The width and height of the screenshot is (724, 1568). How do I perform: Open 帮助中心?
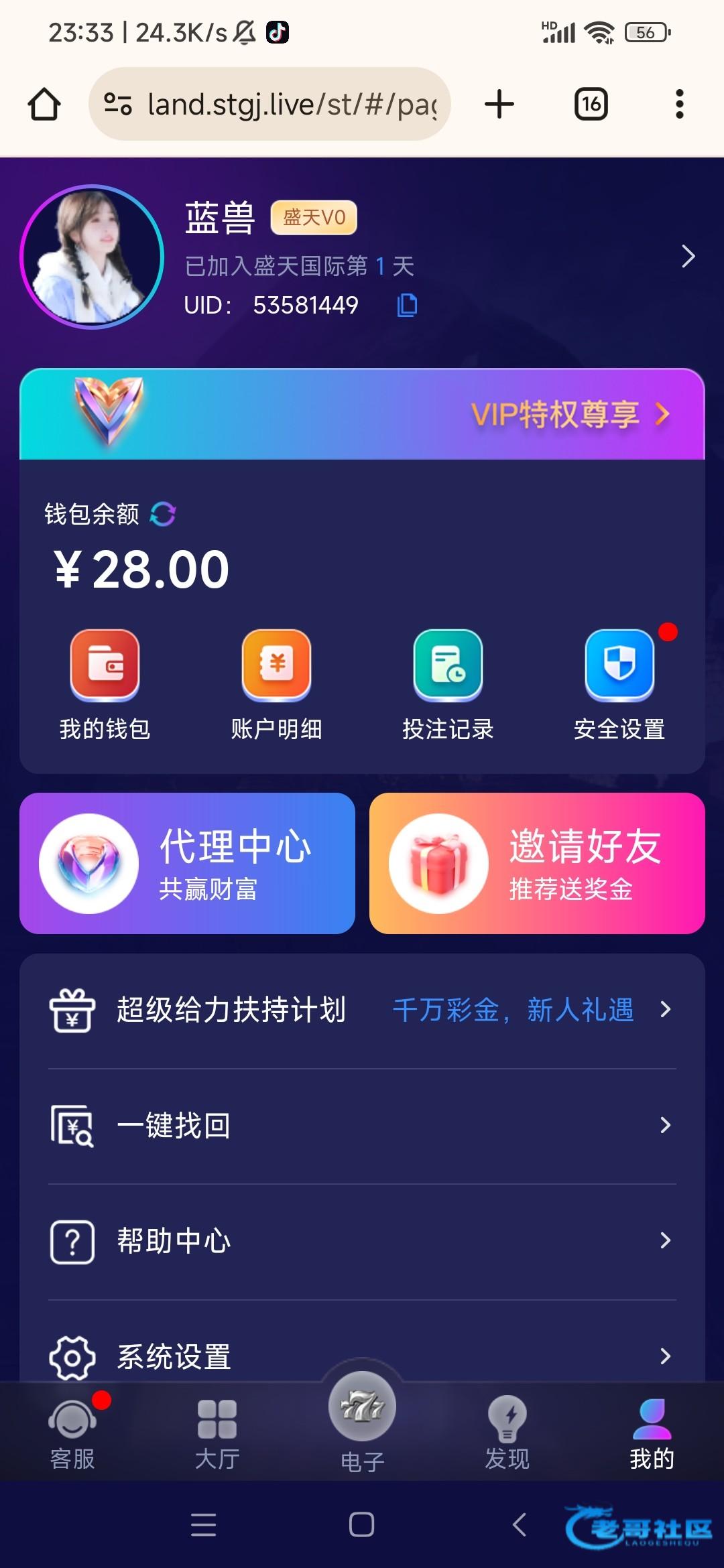point(362,1241)
